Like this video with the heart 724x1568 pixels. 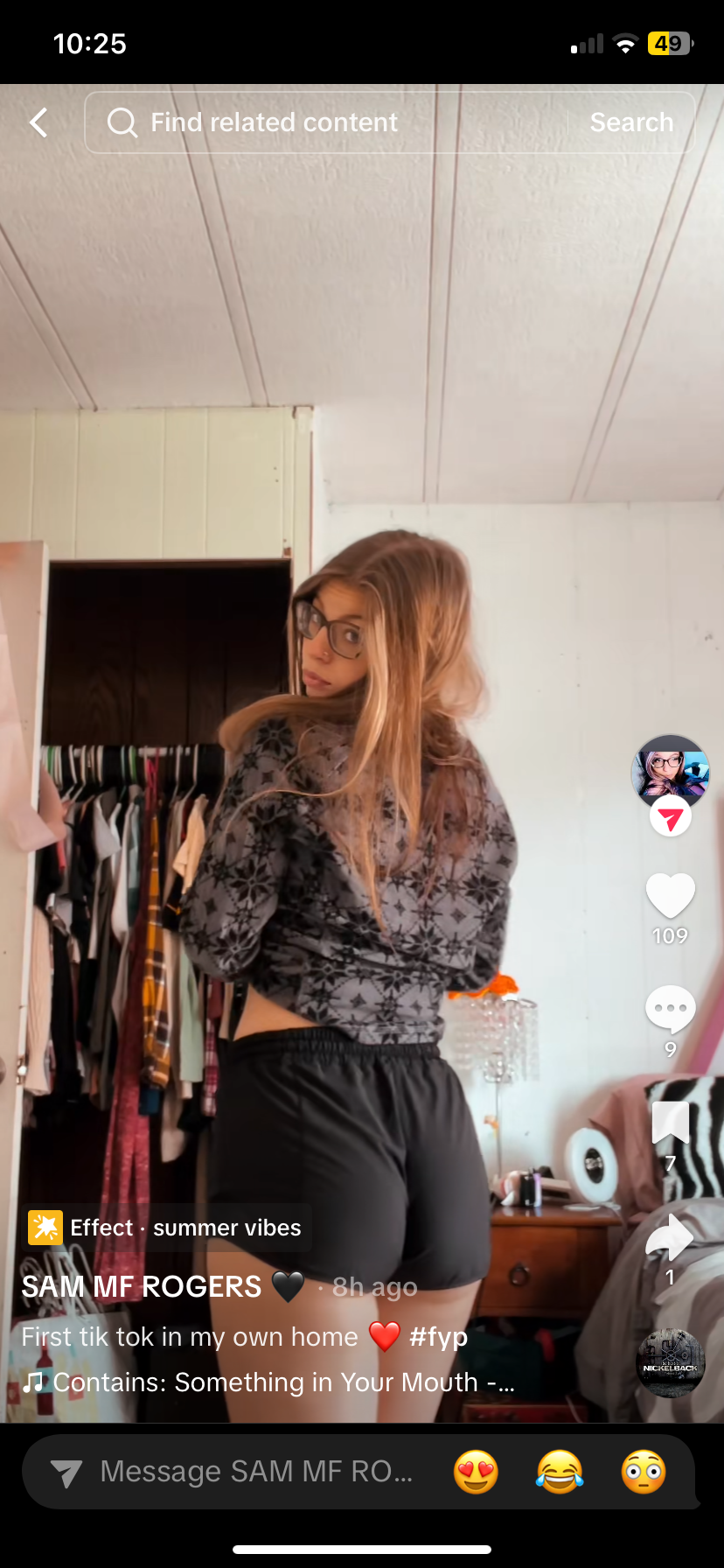point(671,897)
